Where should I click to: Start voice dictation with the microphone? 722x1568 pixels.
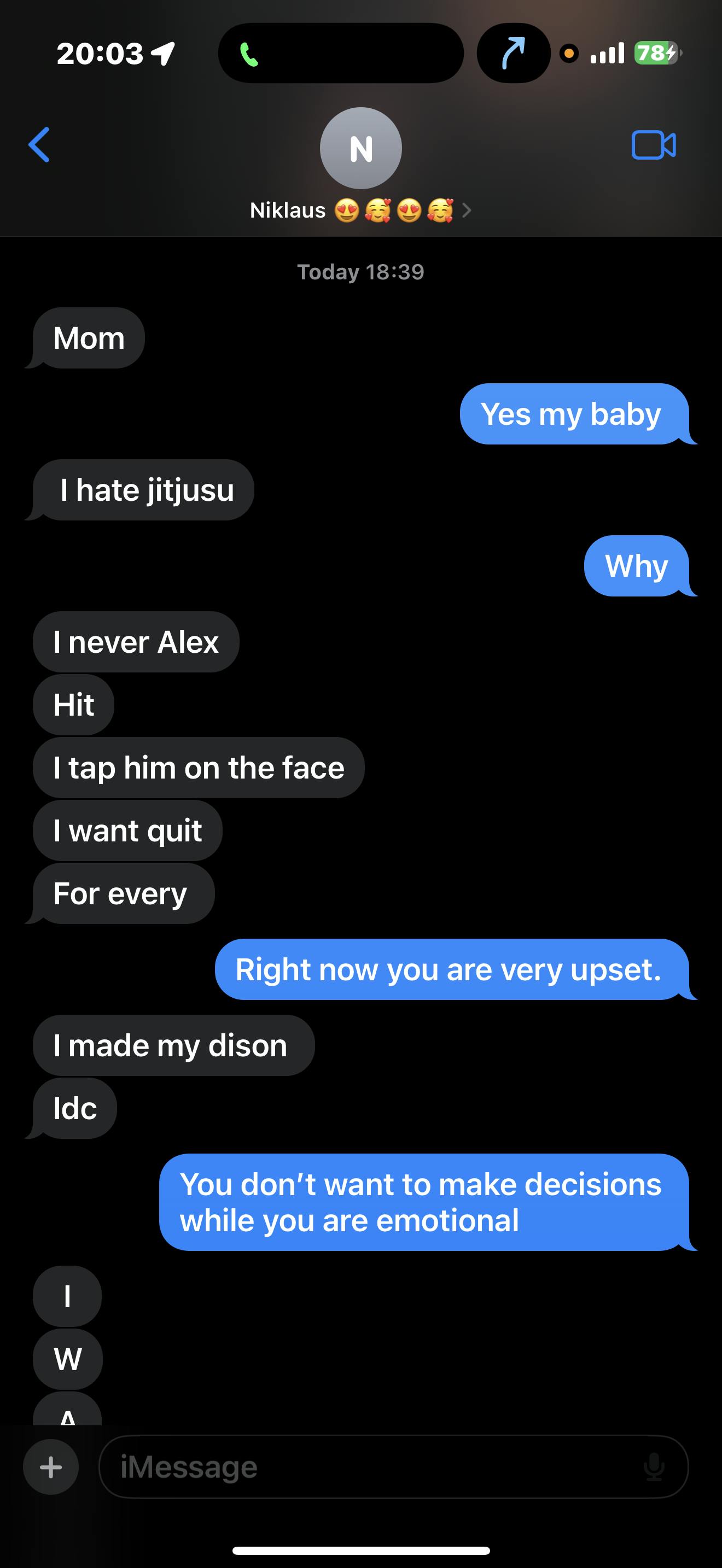click(x=654, y=1467)
